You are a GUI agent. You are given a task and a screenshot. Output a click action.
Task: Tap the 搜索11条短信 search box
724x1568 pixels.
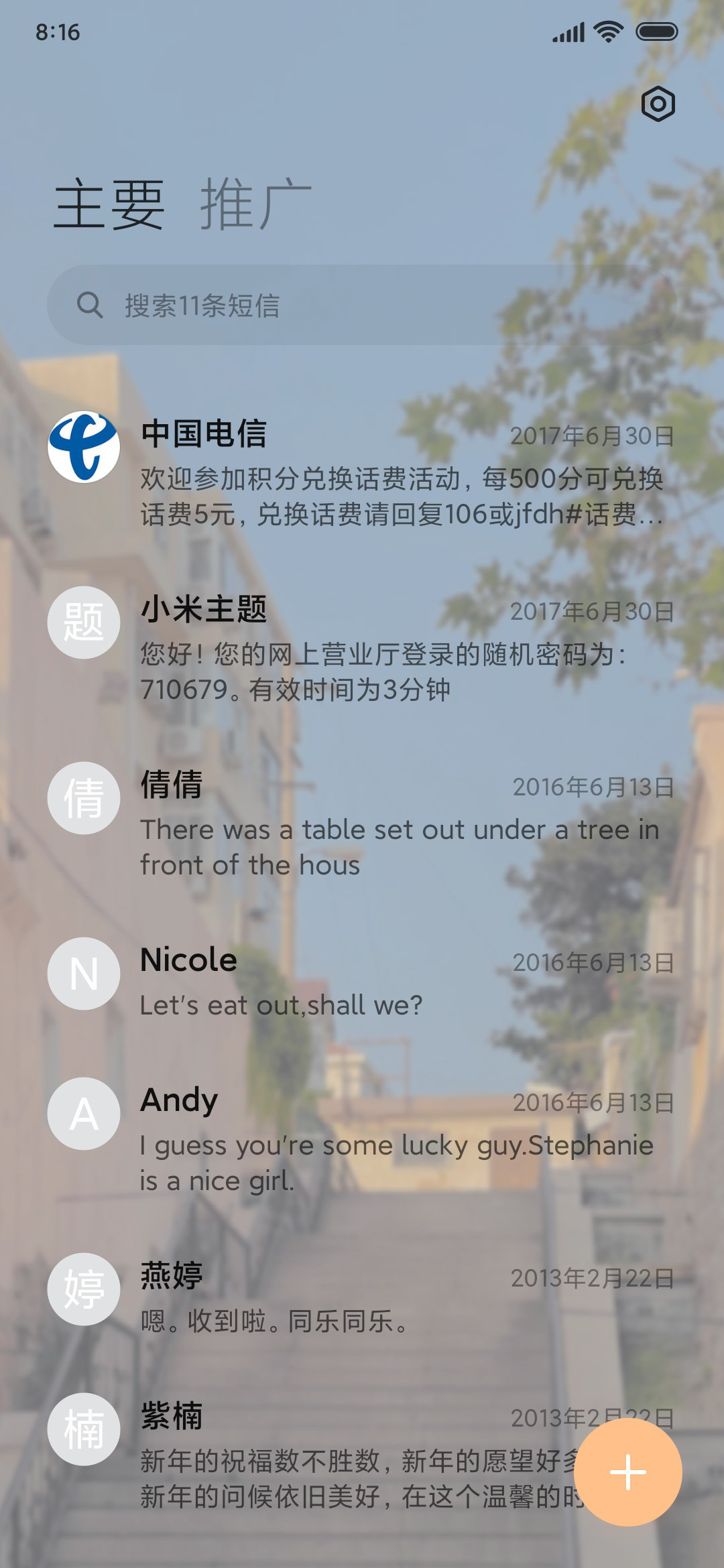tap(362, 305)
